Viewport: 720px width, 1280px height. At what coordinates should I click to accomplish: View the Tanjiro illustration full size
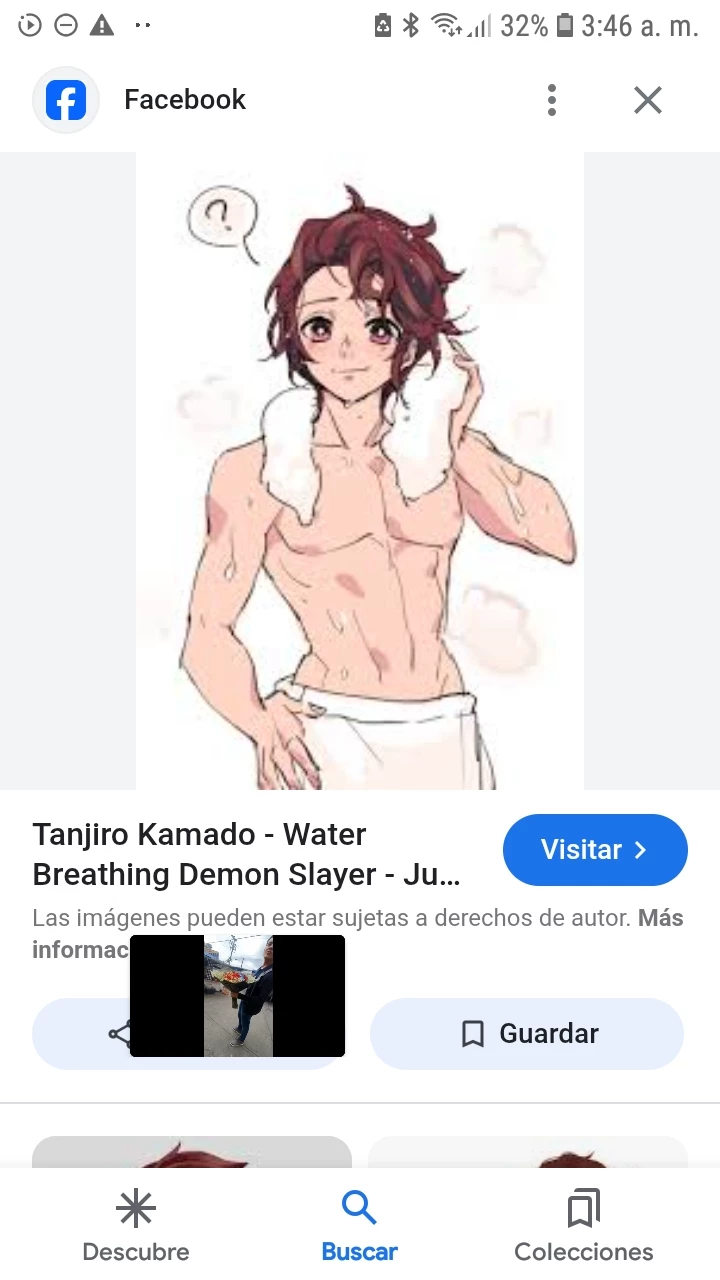point(360,470)
